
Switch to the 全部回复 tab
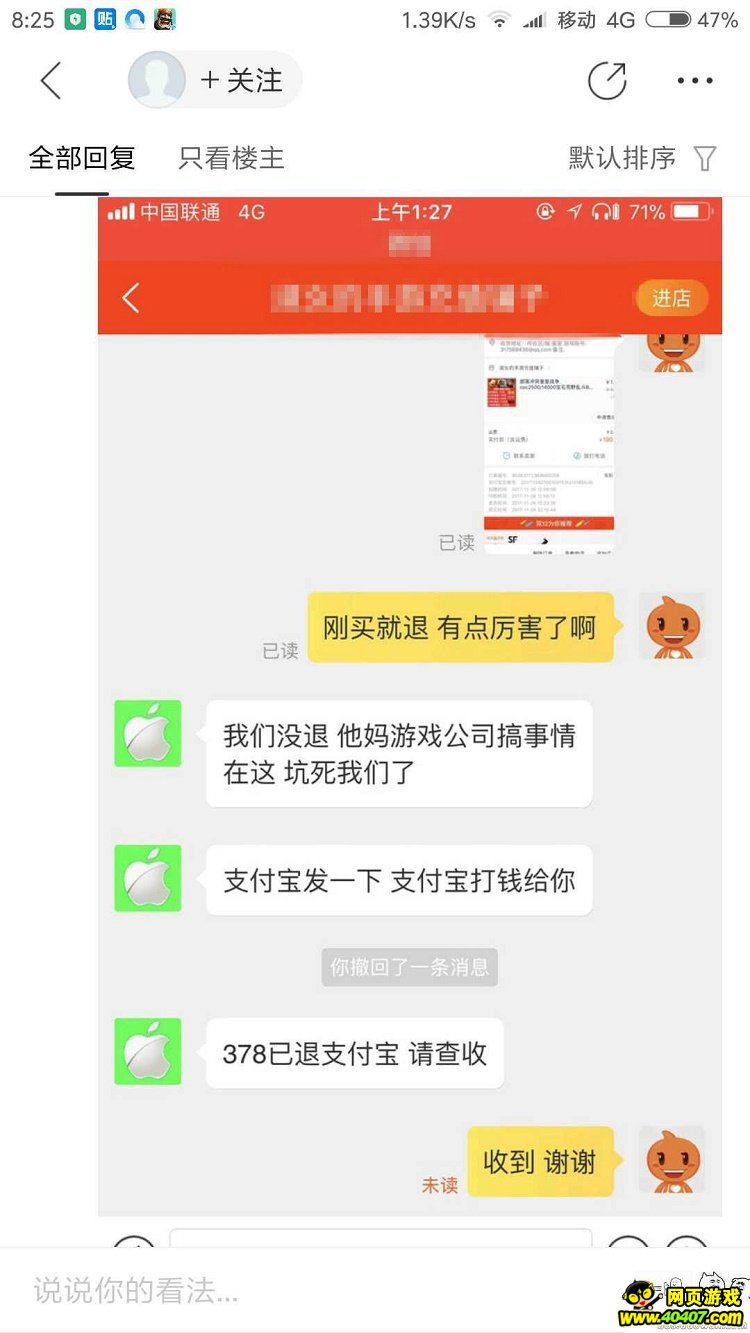[82, 158]
